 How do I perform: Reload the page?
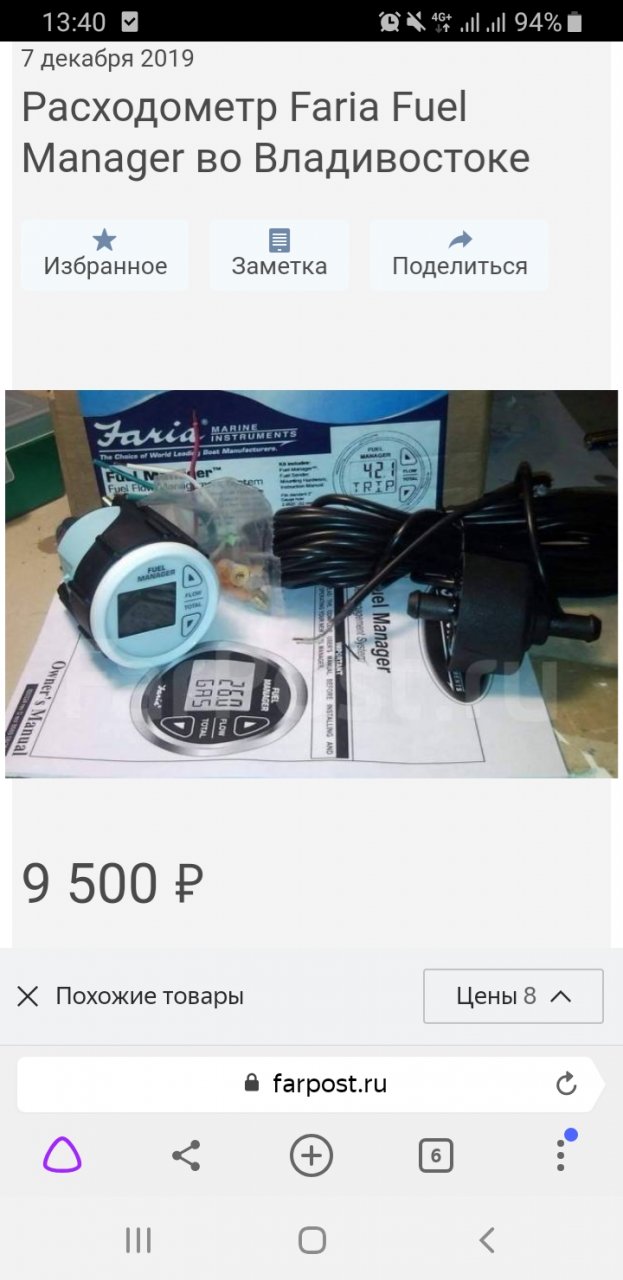click(x=566, y=1084)
